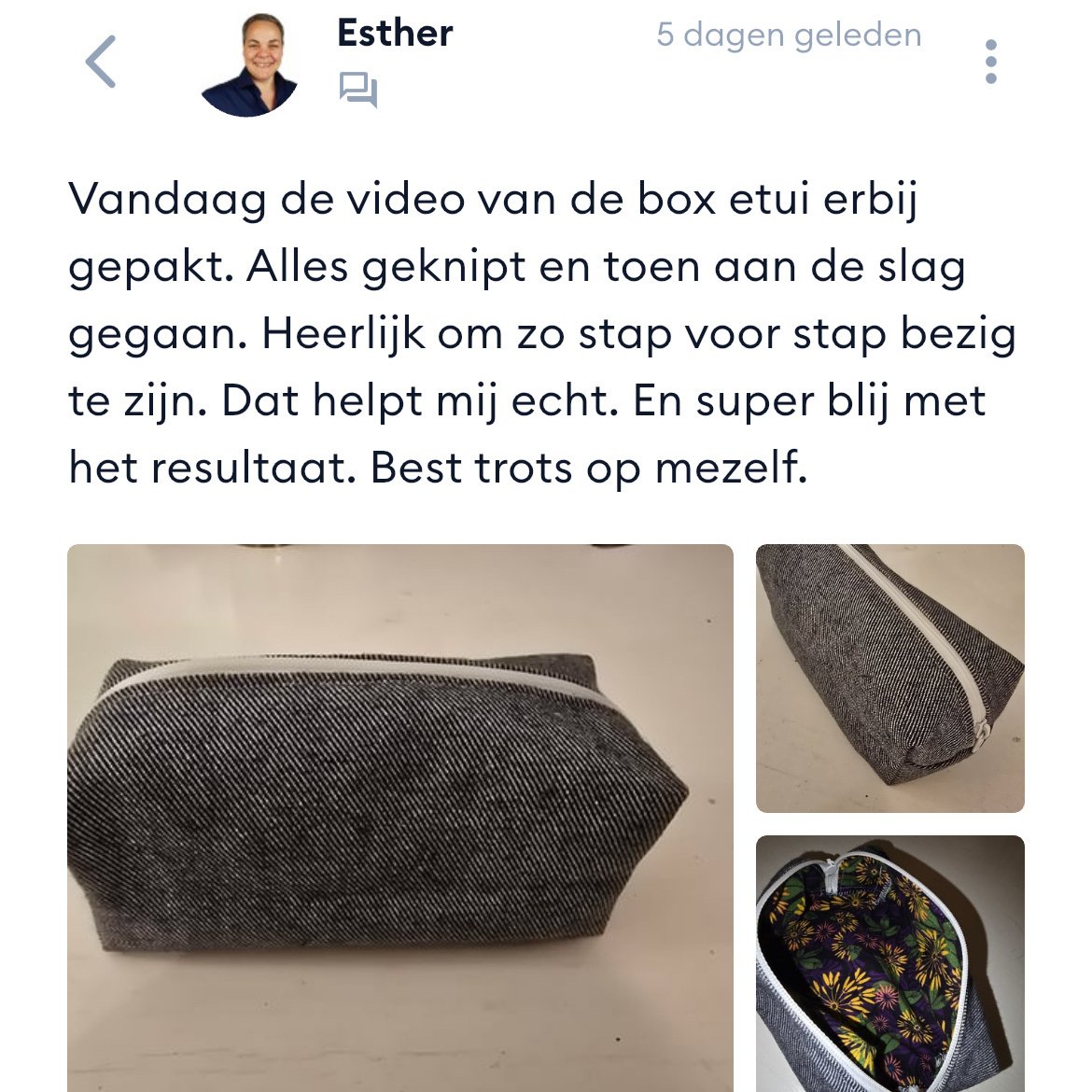This screenshot has height=1092, width=1092.
Task: Open the photo of the zipper side
Action: pyautogui.click(x=889, y=679)
